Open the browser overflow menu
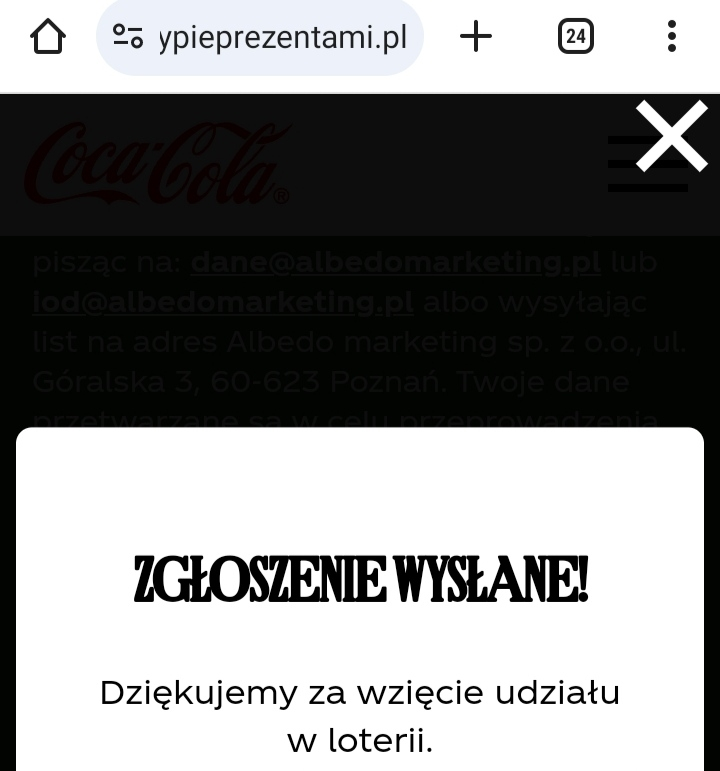720x771 pixels. click(x=671, y=37)
